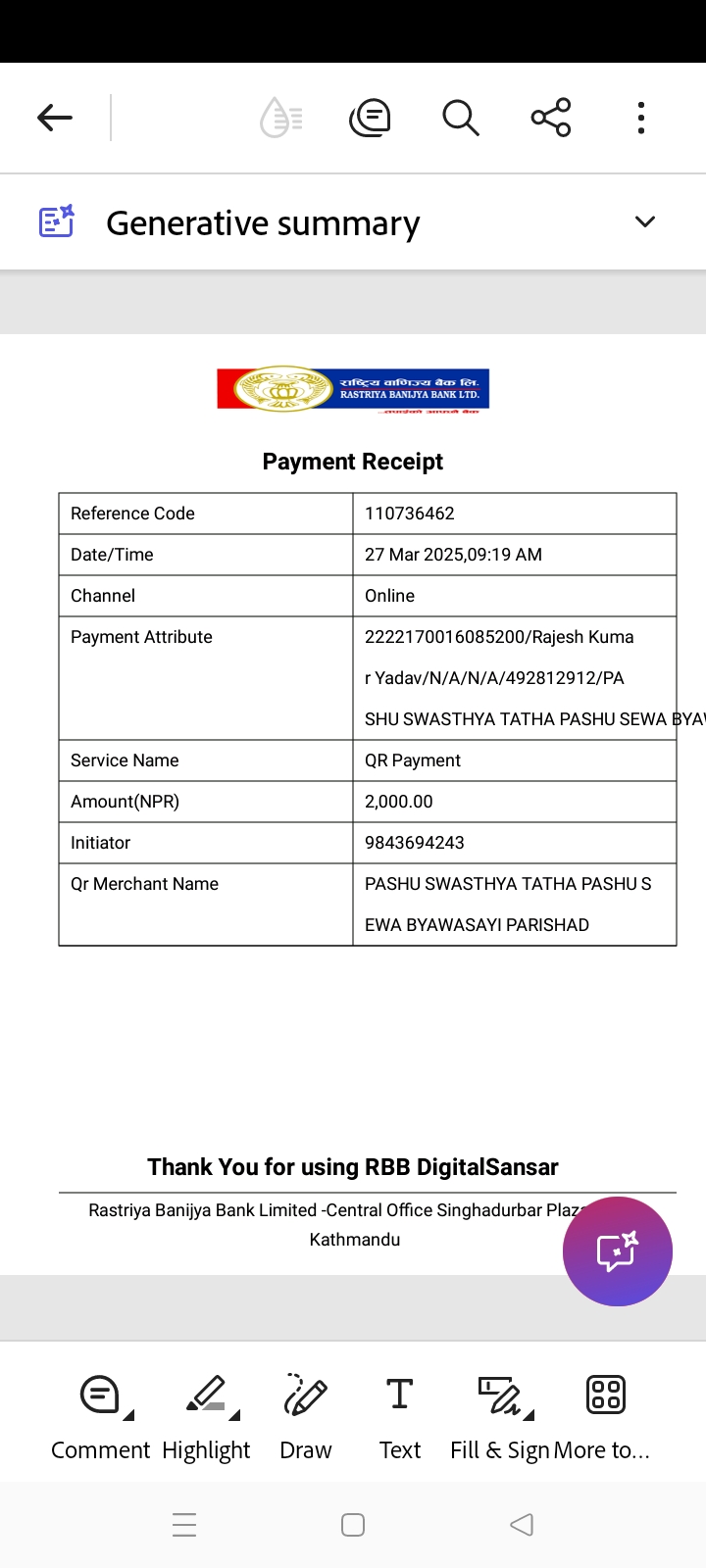Show More tools
706x1568 pixels.
click(x=603, y=1417)
